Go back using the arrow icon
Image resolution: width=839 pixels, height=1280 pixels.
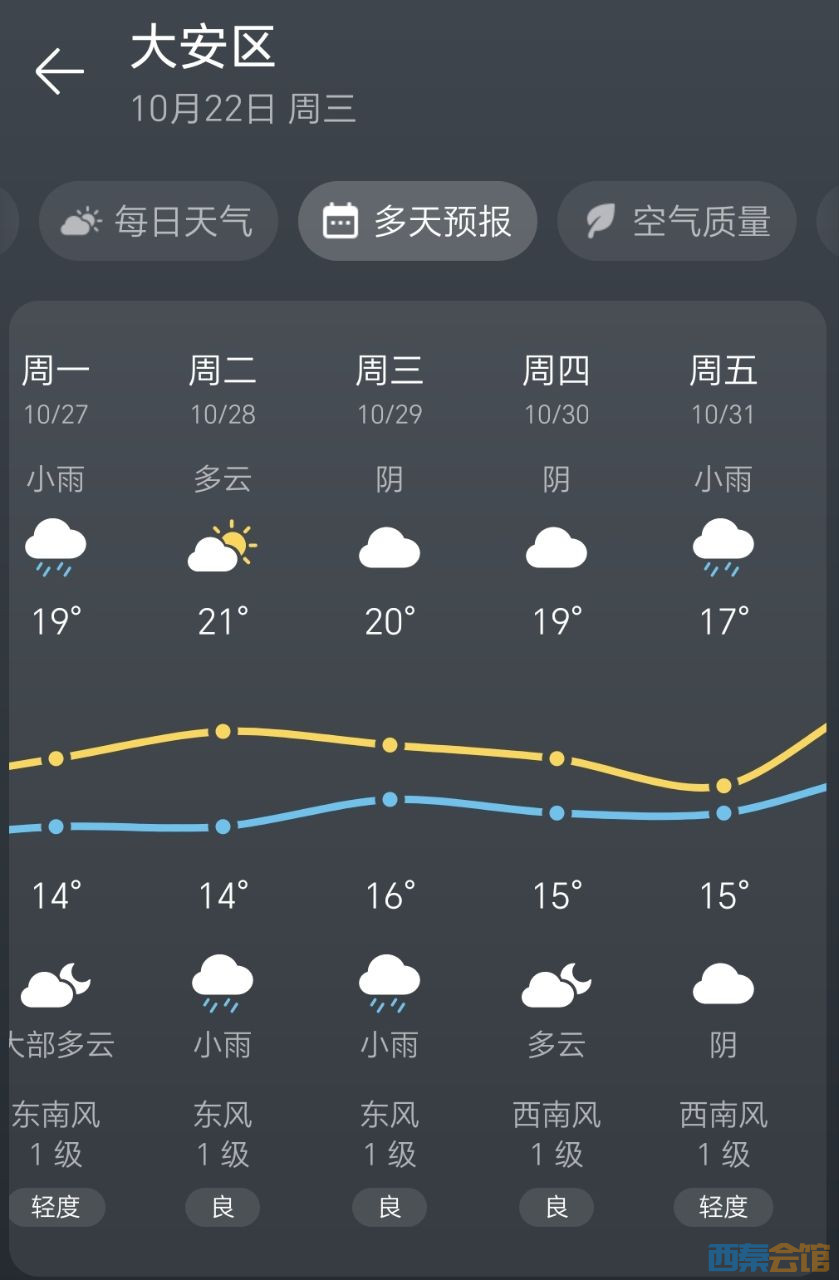tap(59, 72)
